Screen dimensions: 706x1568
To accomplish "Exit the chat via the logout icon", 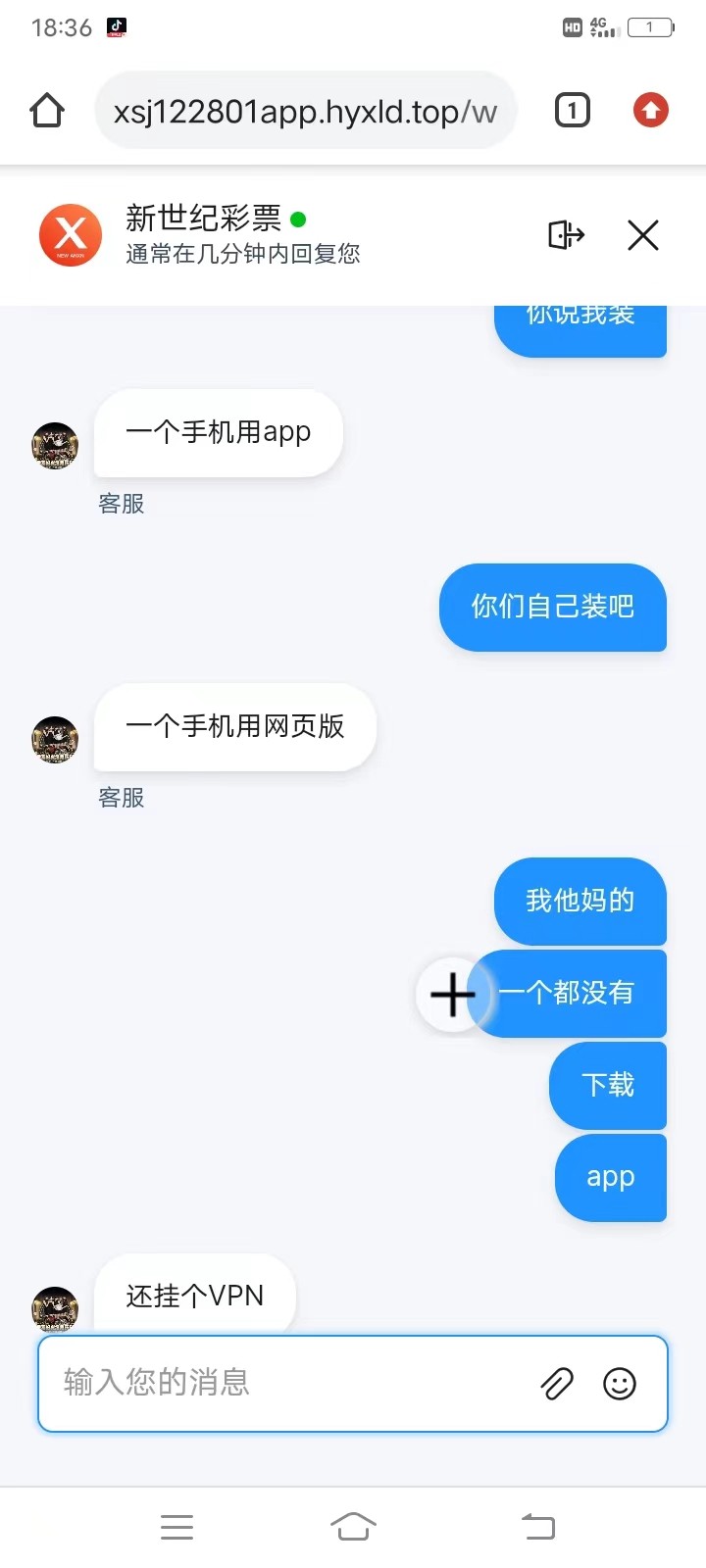I will [x=566, y=235].
